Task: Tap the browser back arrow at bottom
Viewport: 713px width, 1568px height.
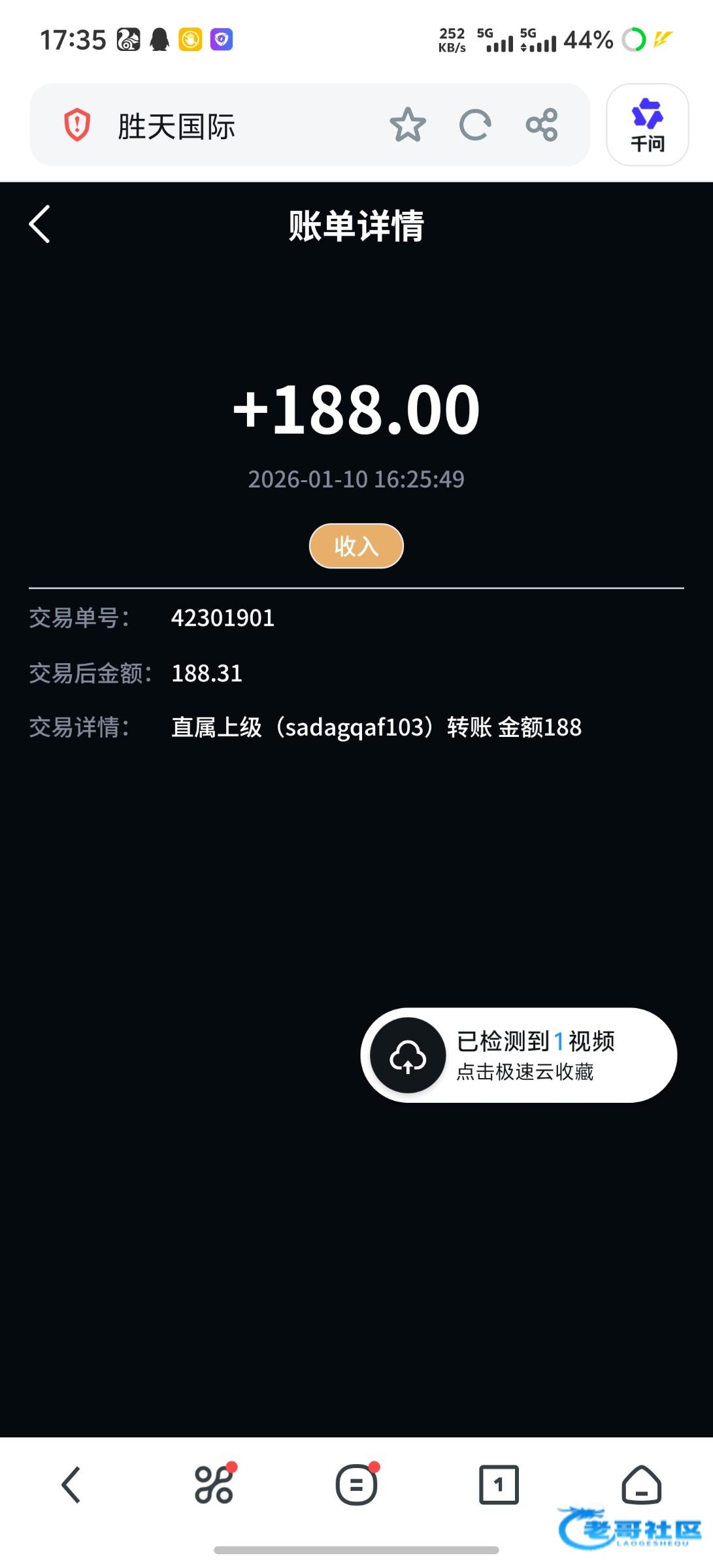Action: (71, 1484)
